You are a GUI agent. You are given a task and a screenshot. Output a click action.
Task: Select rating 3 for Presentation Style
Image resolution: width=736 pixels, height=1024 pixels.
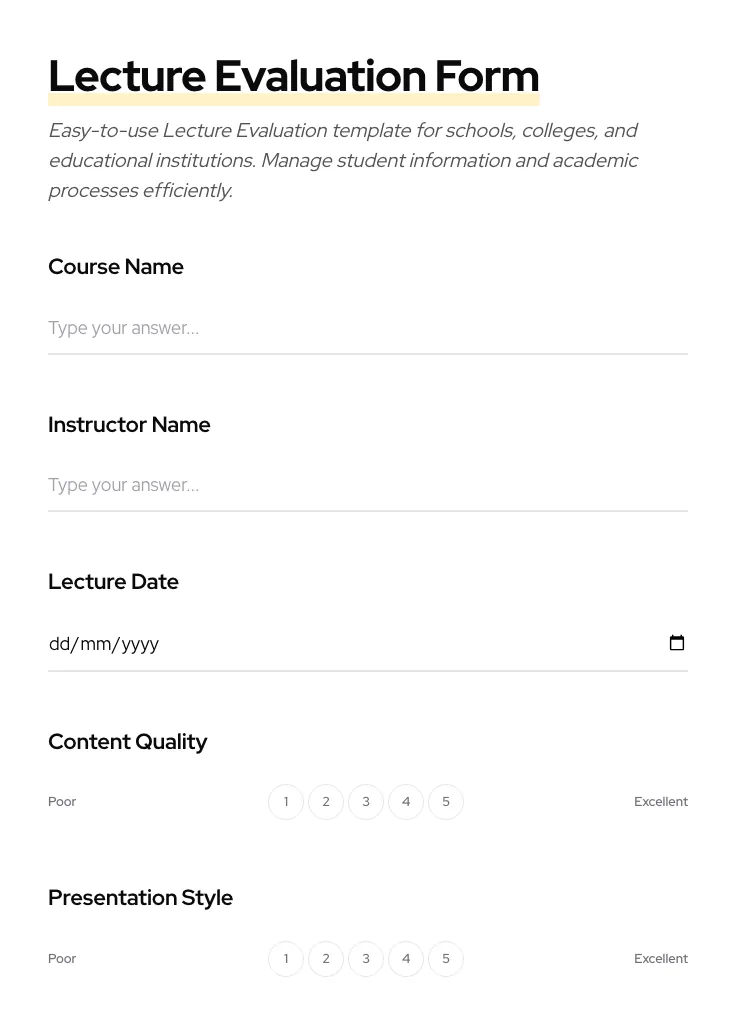tap(366, 958)
